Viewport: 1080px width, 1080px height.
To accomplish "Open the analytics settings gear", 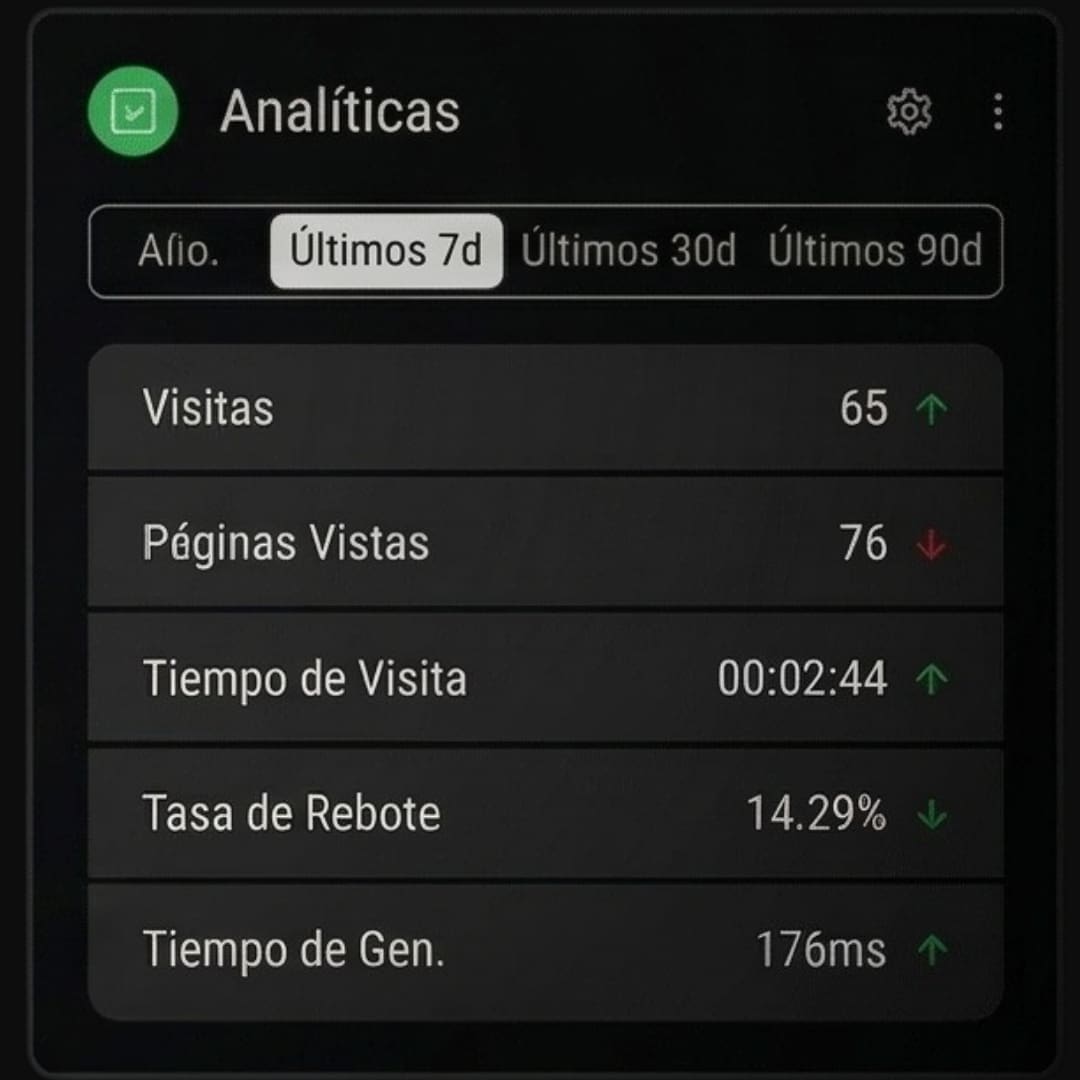I will (x=909, y=112).
